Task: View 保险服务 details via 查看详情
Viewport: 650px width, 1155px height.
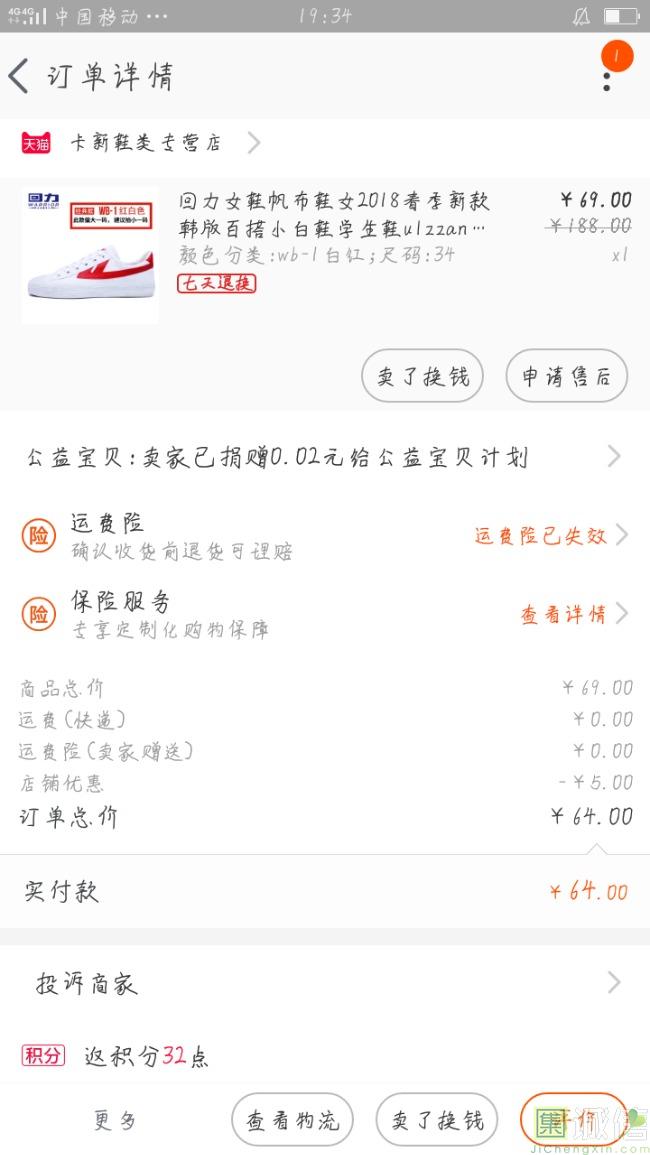Action: pos(572,614)
